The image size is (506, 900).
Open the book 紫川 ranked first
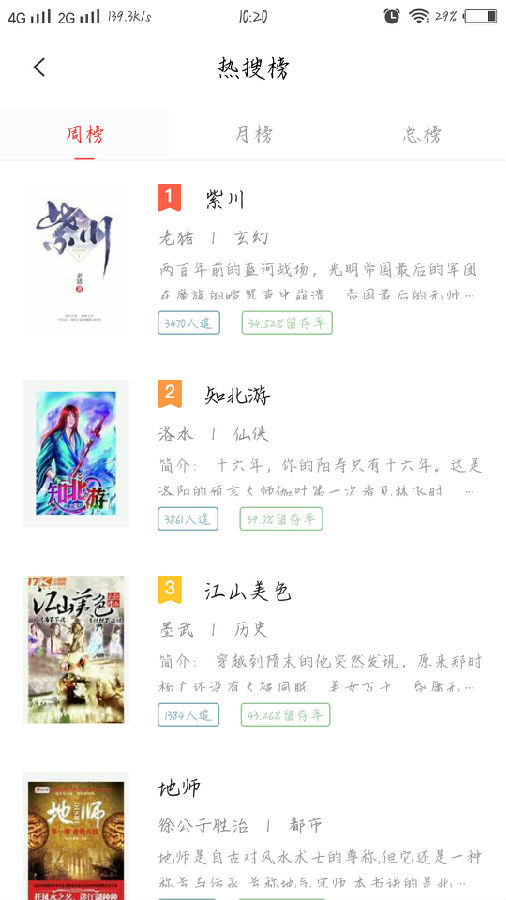[x=253, y=258]
